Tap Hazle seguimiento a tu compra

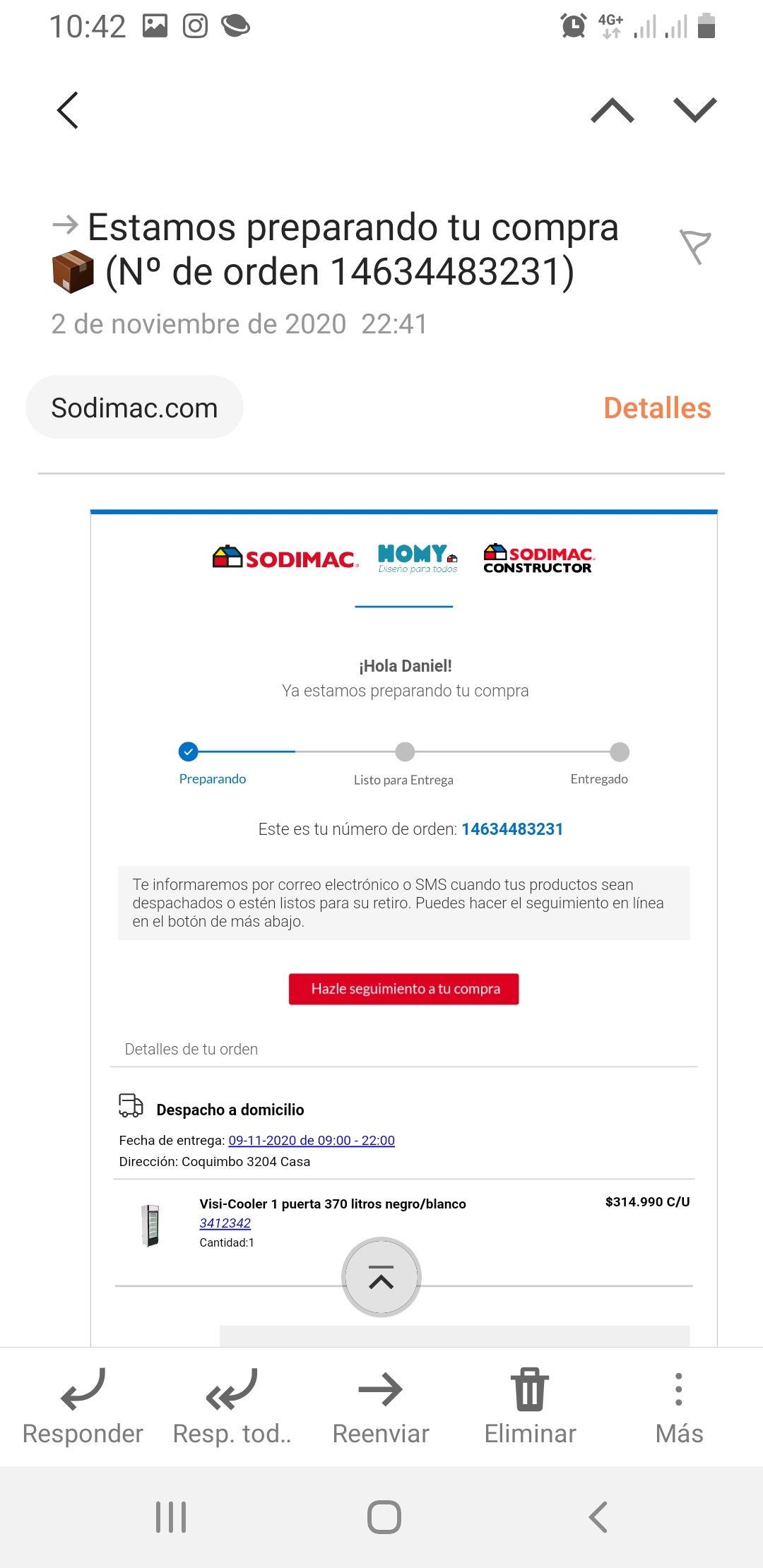(x=404, y=989)
